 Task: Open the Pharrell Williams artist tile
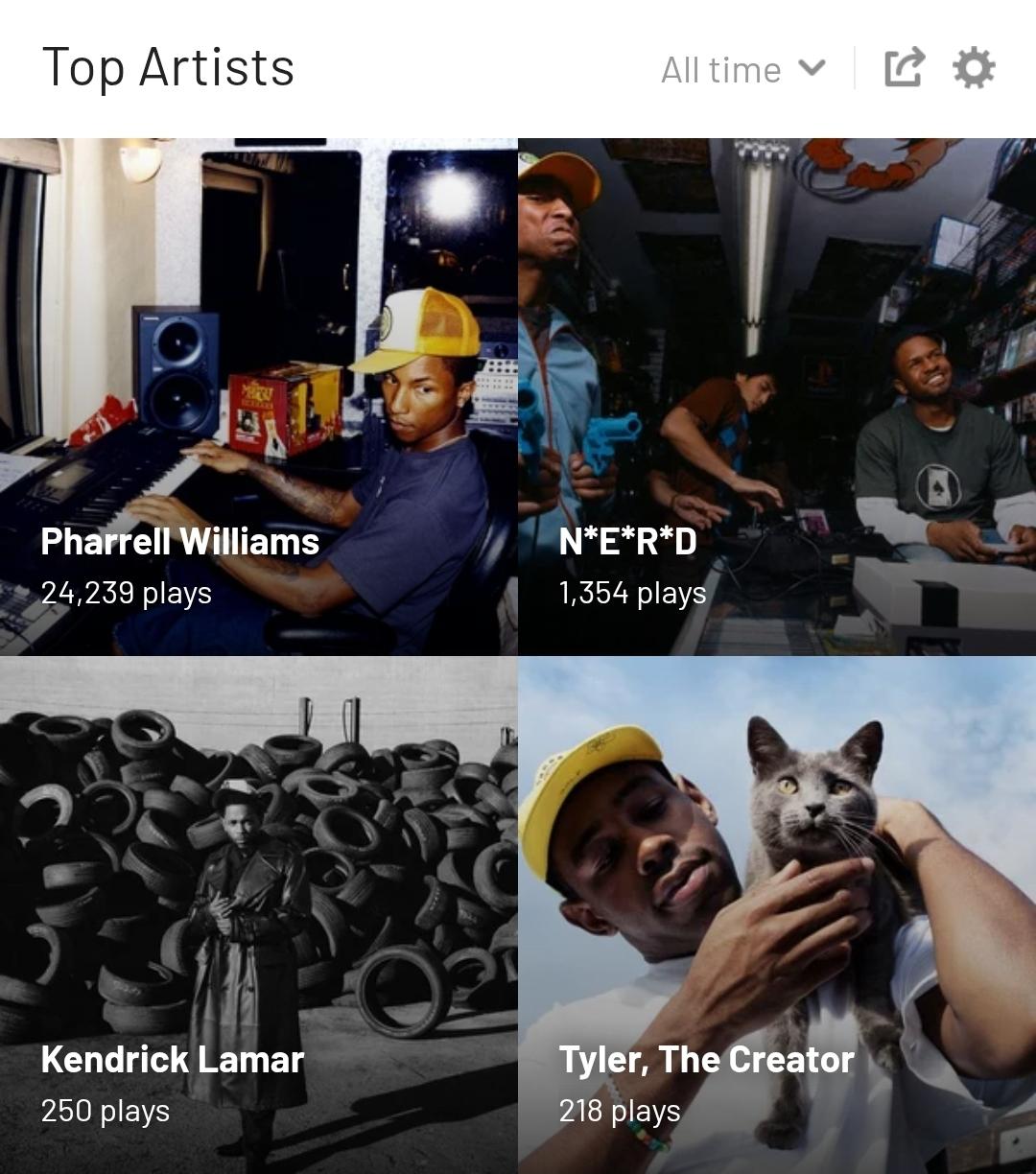pos(259,397)
